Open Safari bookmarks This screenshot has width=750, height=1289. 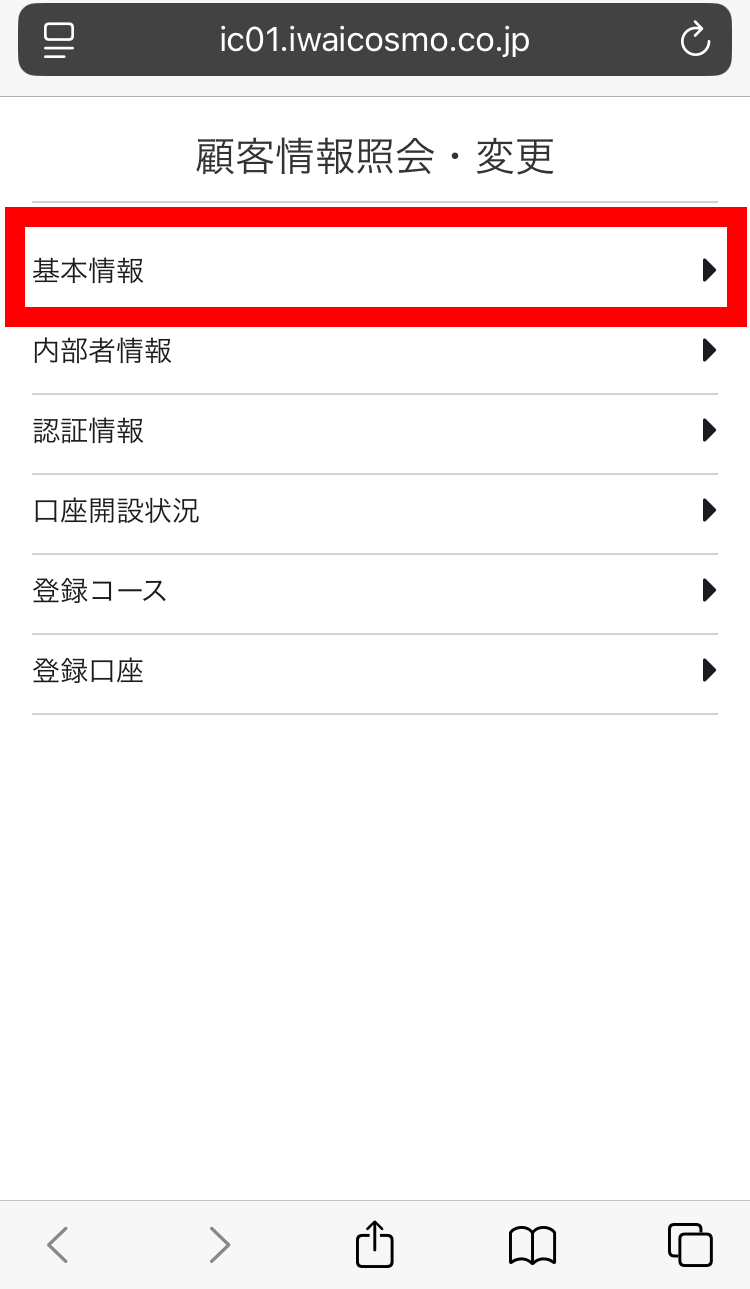(532, 1246)
